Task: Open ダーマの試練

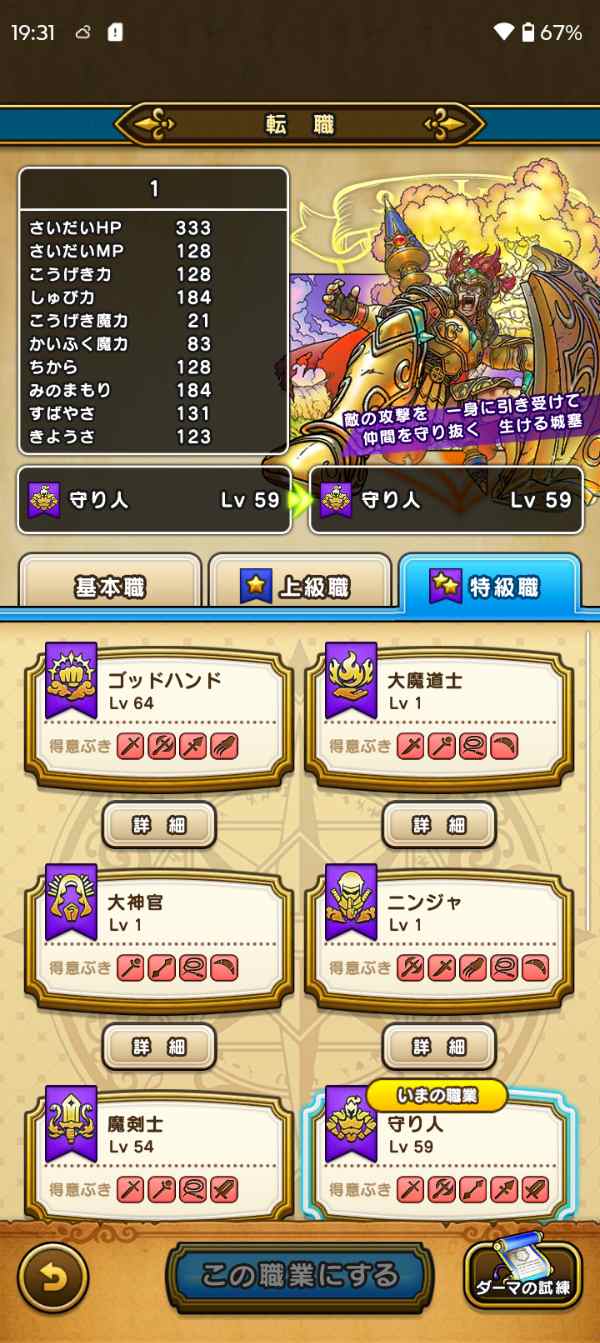Action: click(x=522, y=1276)
